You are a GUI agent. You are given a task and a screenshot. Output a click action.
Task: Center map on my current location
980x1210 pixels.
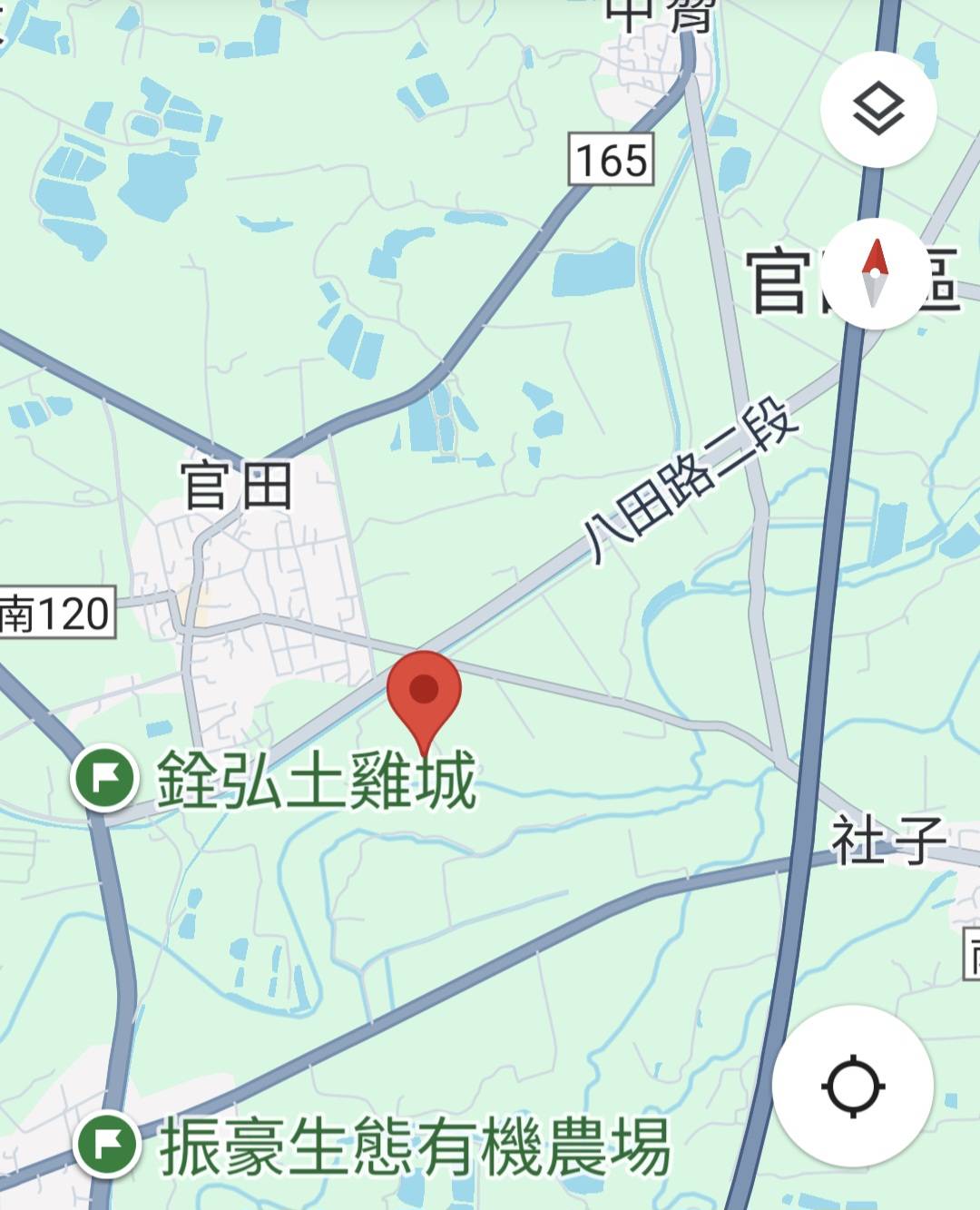click(853, 1086)
